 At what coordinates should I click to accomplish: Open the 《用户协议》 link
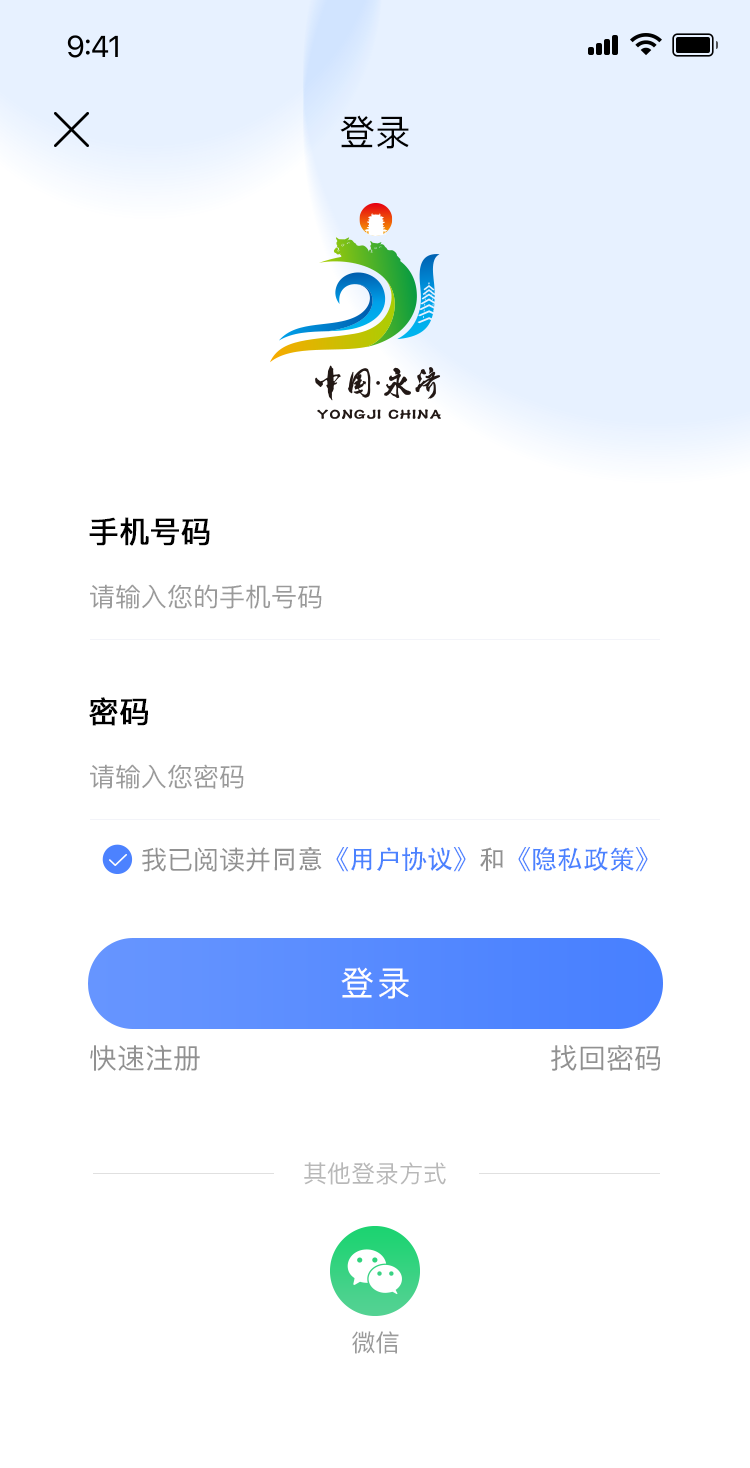401,859
